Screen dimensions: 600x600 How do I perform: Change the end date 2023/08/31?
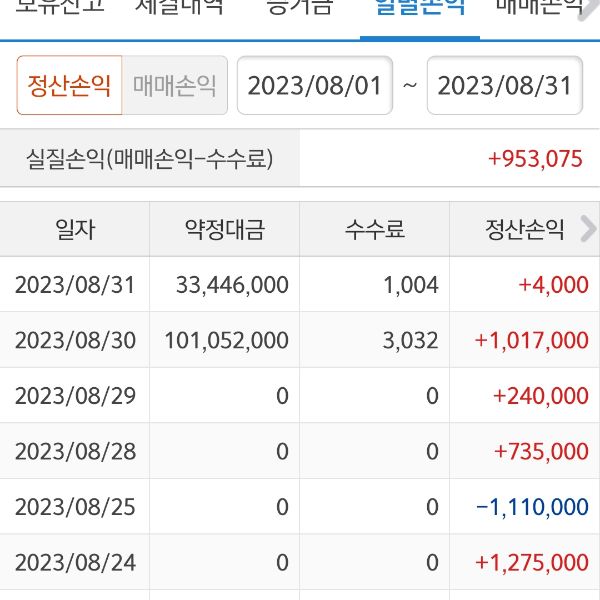tap(504, 85)
